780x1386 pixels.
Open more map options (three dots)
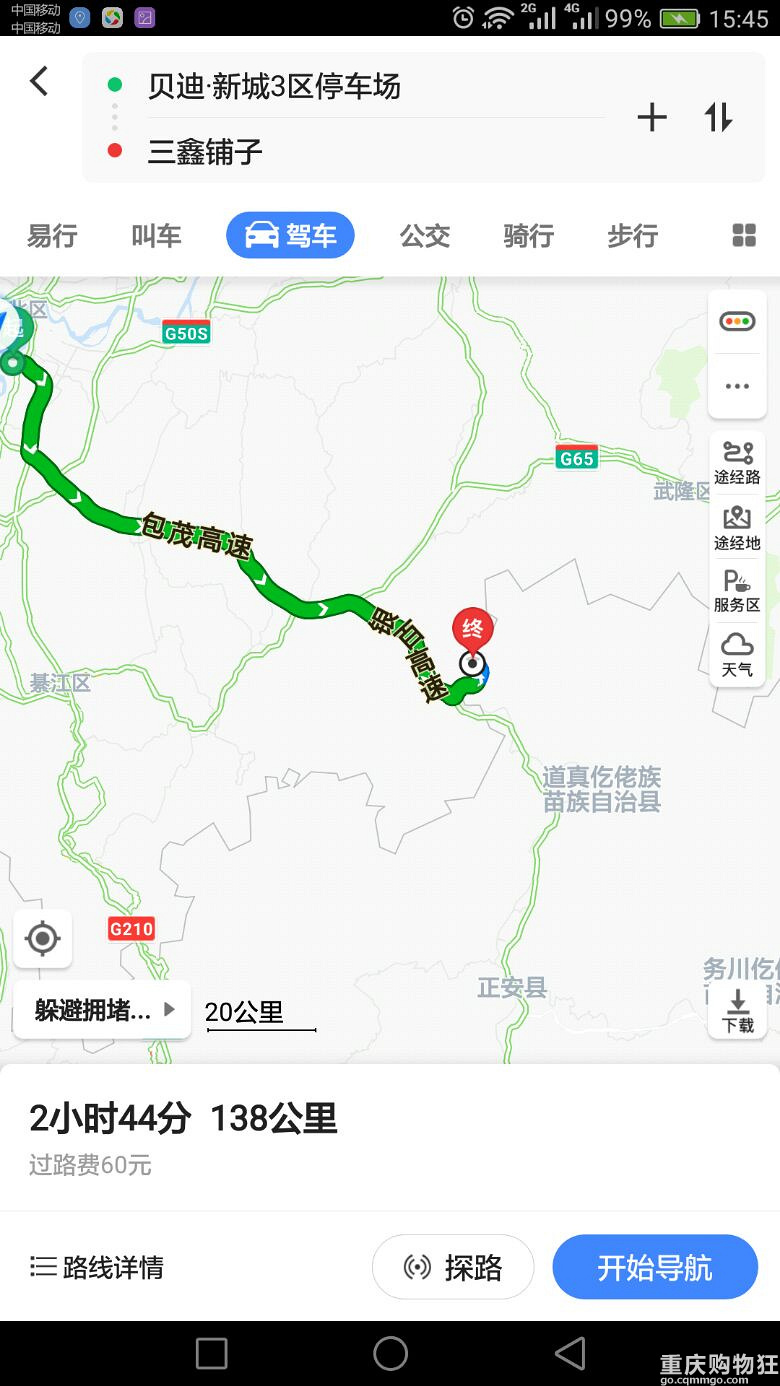pyautogui.click(x=737, y=386)
